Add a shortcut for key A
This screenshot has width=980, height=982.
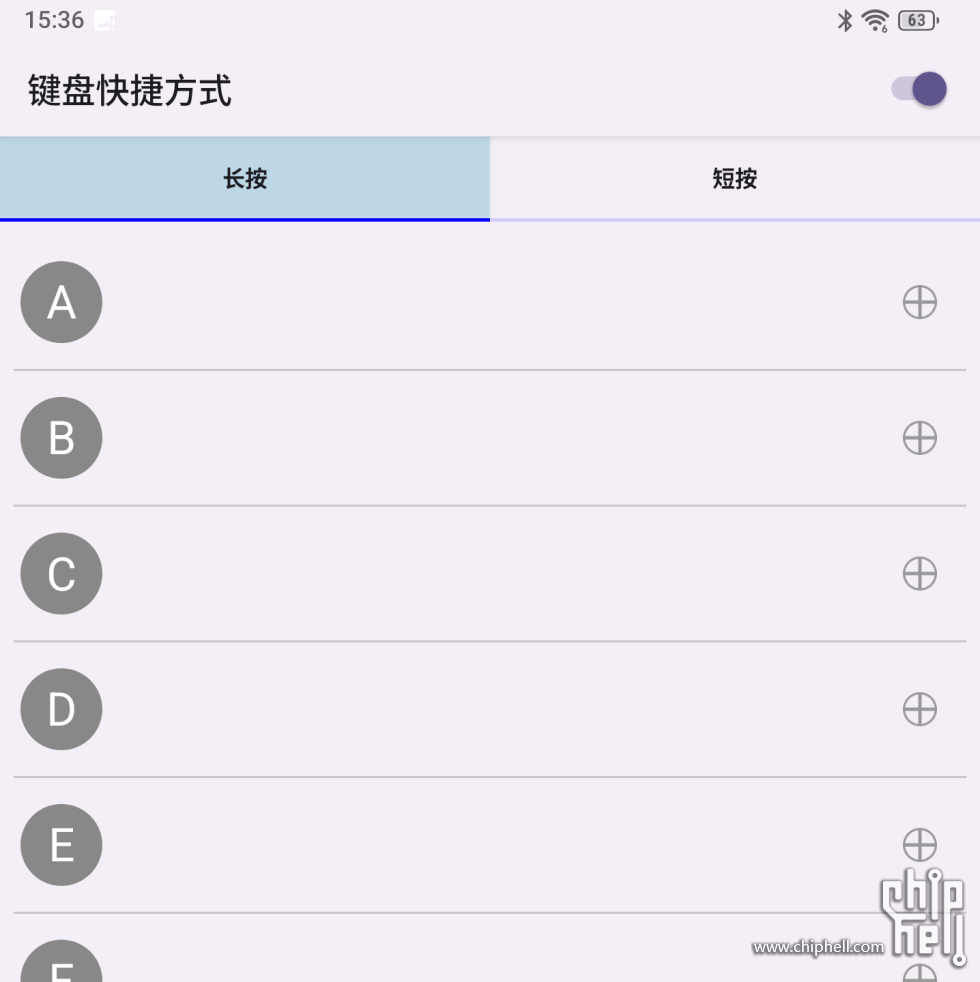coord(918,302)
